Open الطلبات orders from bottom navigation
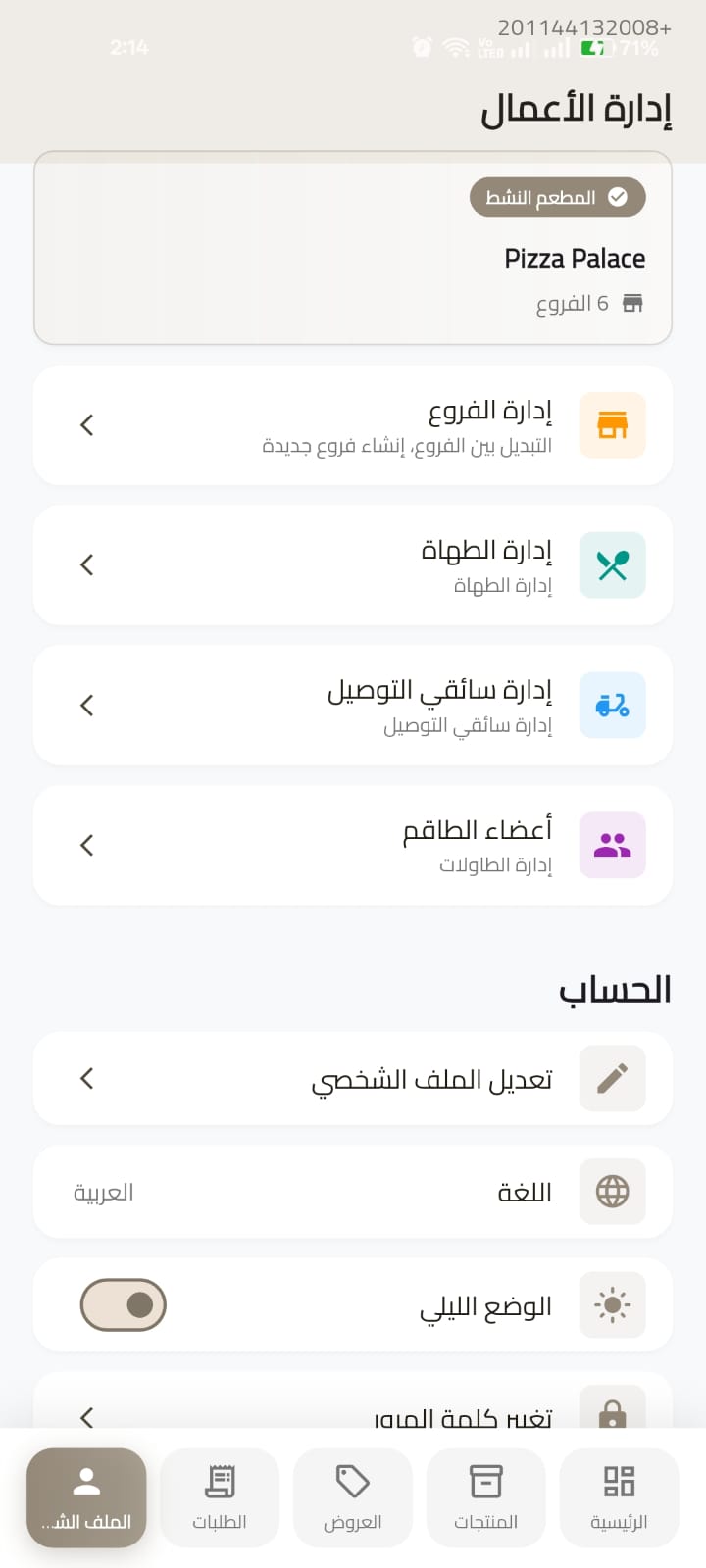 (220, 1497)
